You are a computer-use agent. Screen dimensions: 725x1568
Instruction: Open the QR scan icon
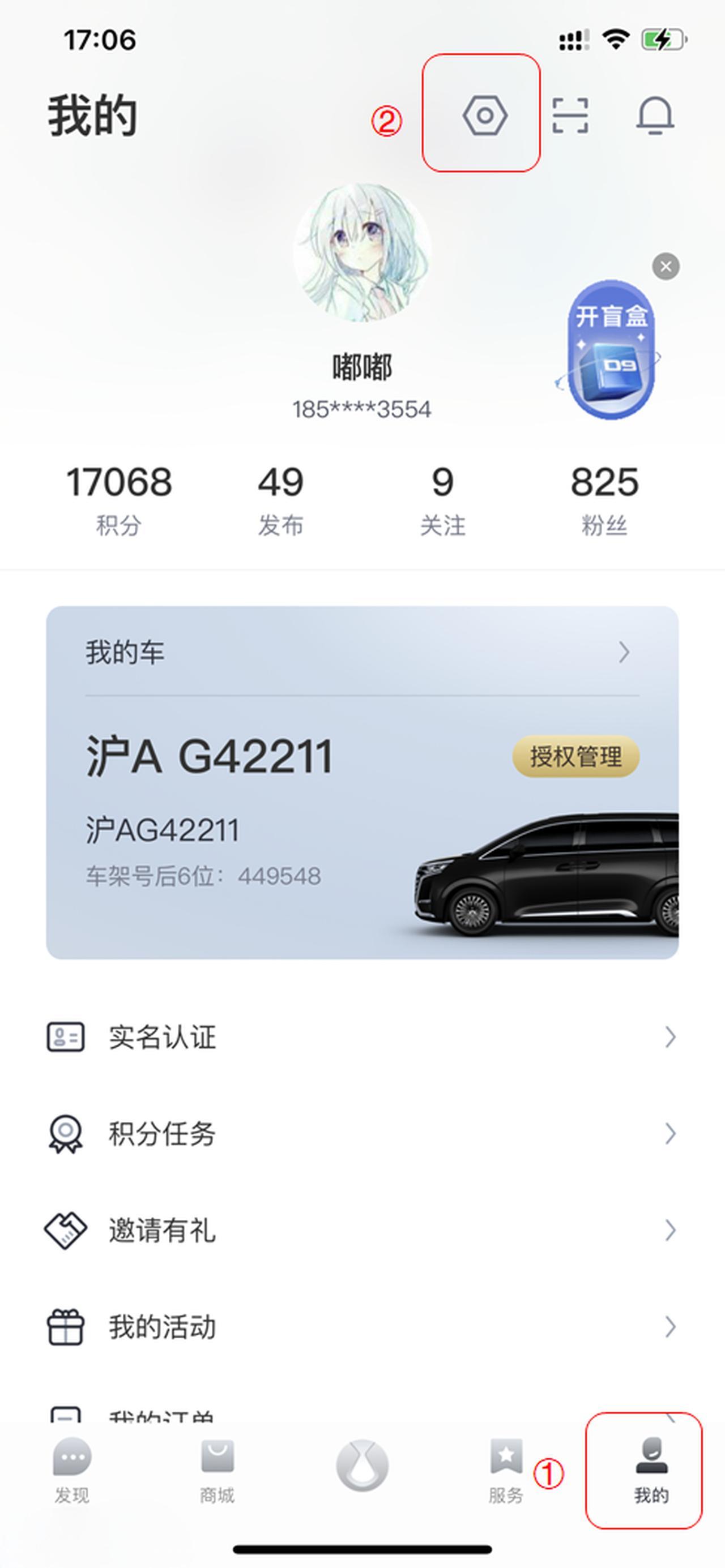point(570,115)
